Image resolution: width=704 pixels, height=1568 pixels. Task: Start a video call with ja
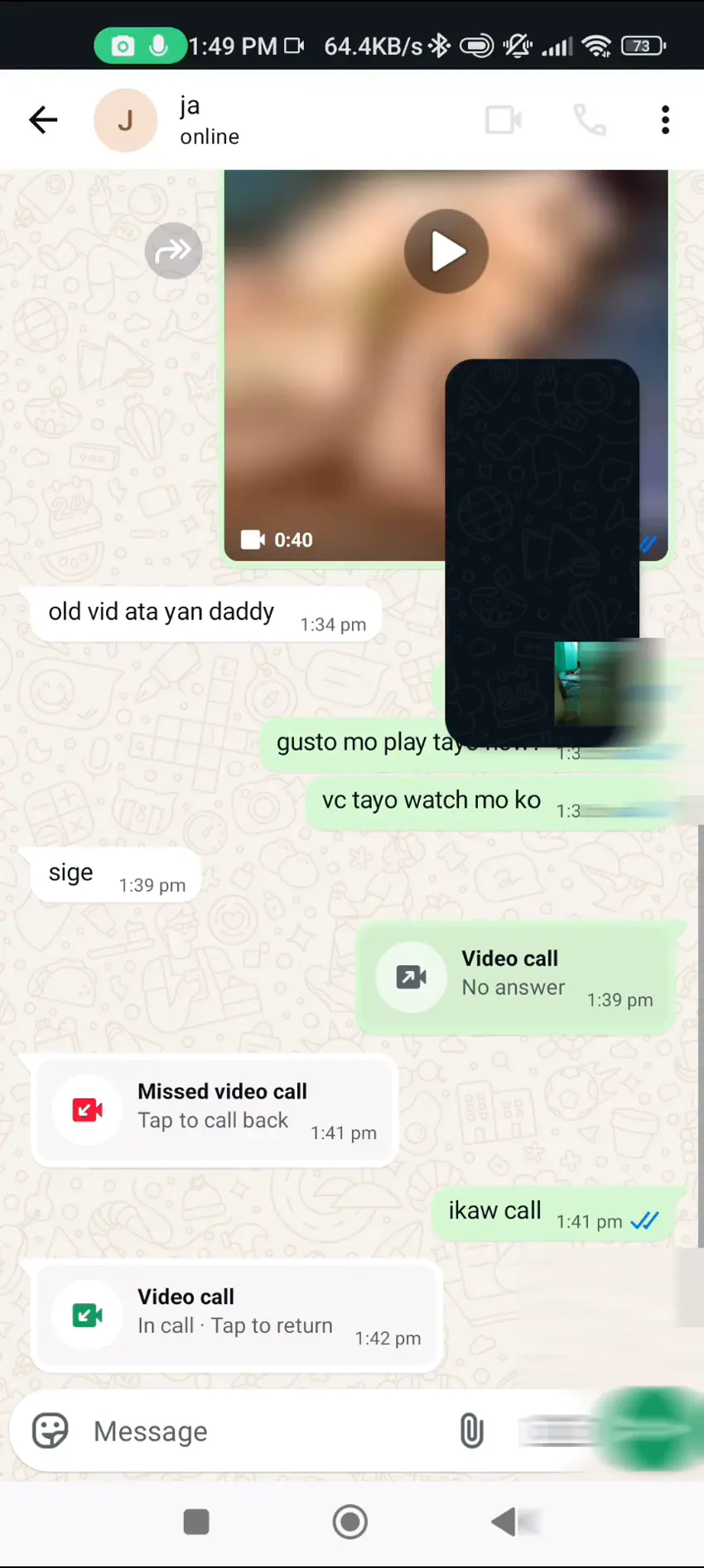[x=503, y=120]
